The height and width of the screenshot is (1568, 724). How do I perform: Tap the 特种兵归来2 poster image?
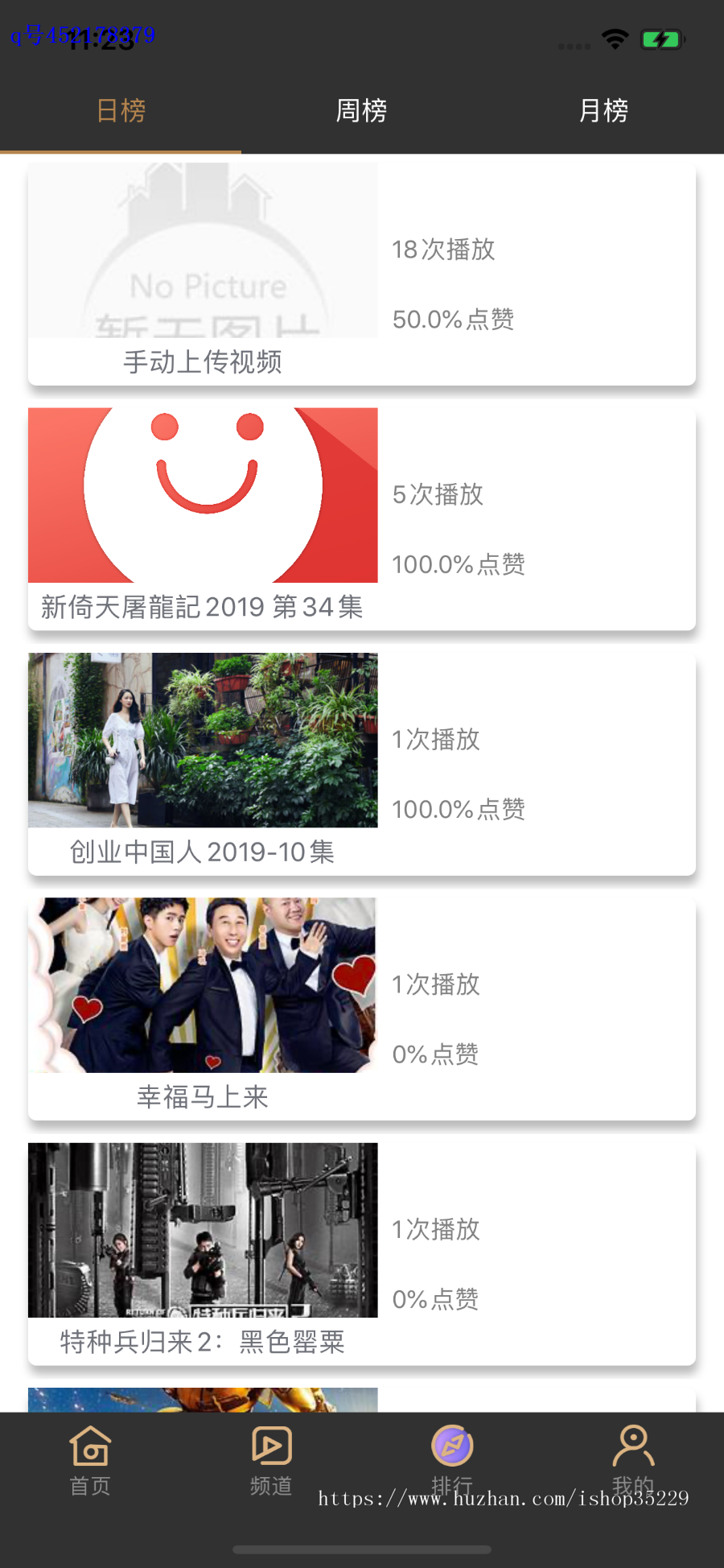[x=203, y=1231]
